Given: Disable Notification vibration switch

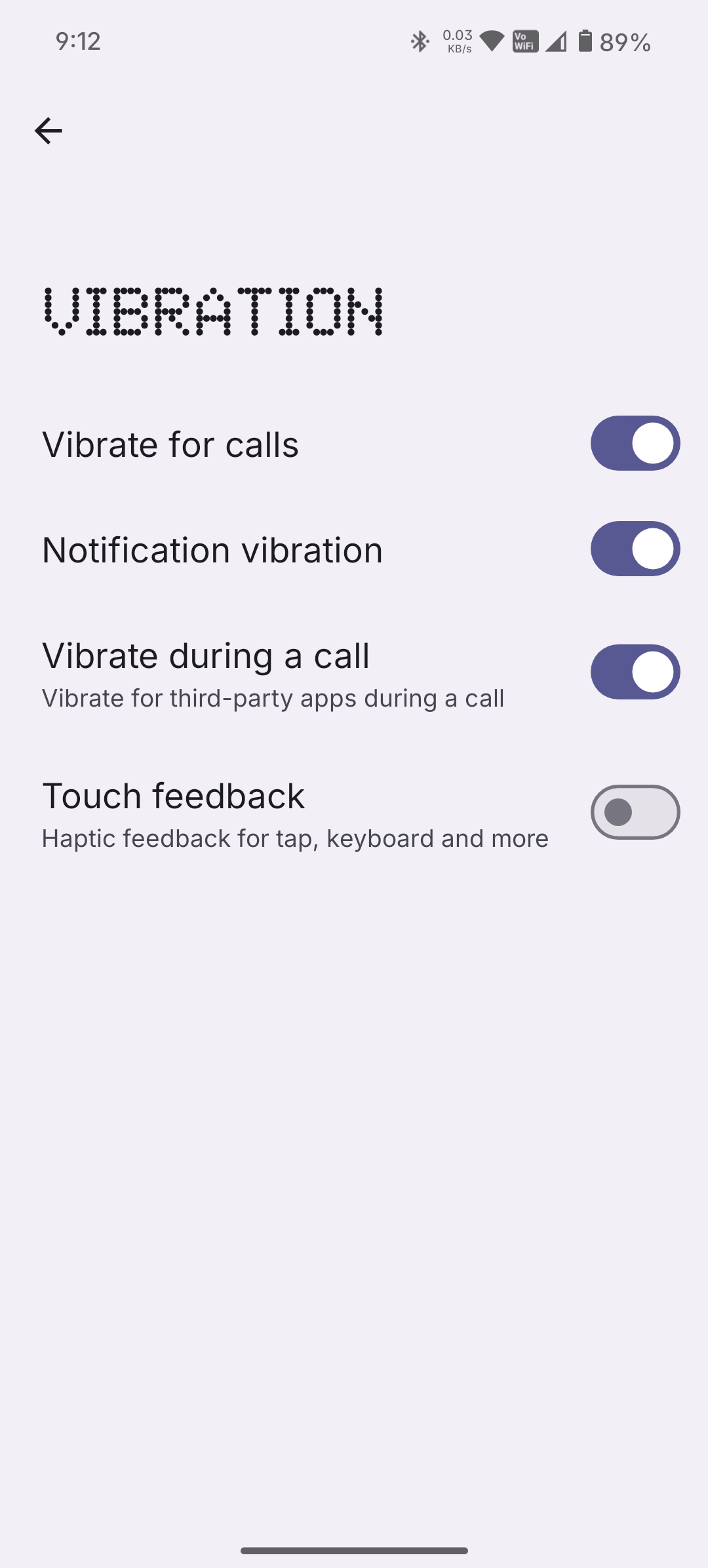Looking at the screenshot, I should pyautogui.click(x=635, y=549).
